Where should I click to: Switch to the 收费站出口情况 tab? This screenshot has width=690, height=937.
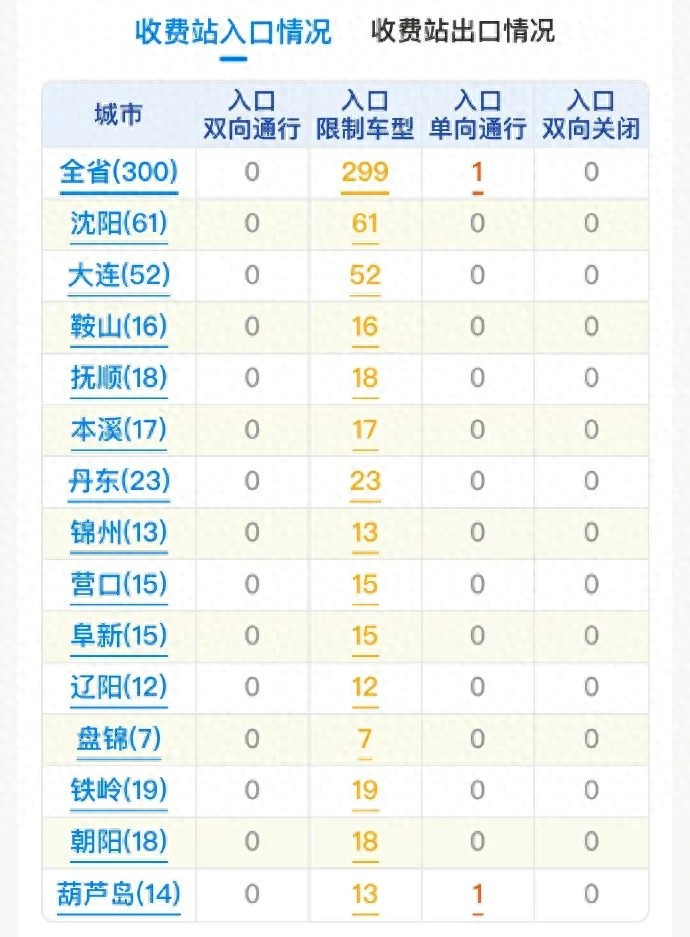click(462, 31)
